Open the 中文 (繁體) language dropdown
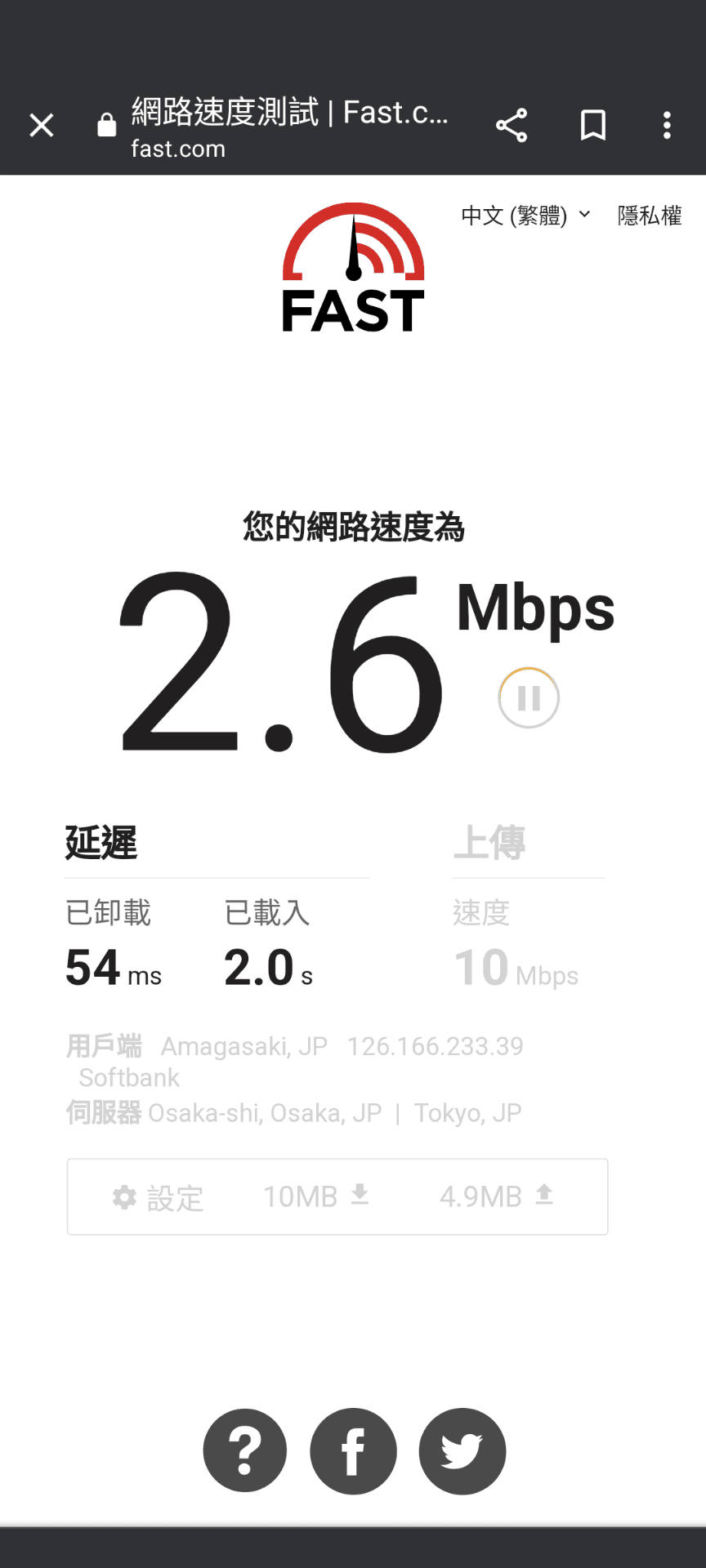The height and width of the screenshot is (1568, 706). click(515, 216)
